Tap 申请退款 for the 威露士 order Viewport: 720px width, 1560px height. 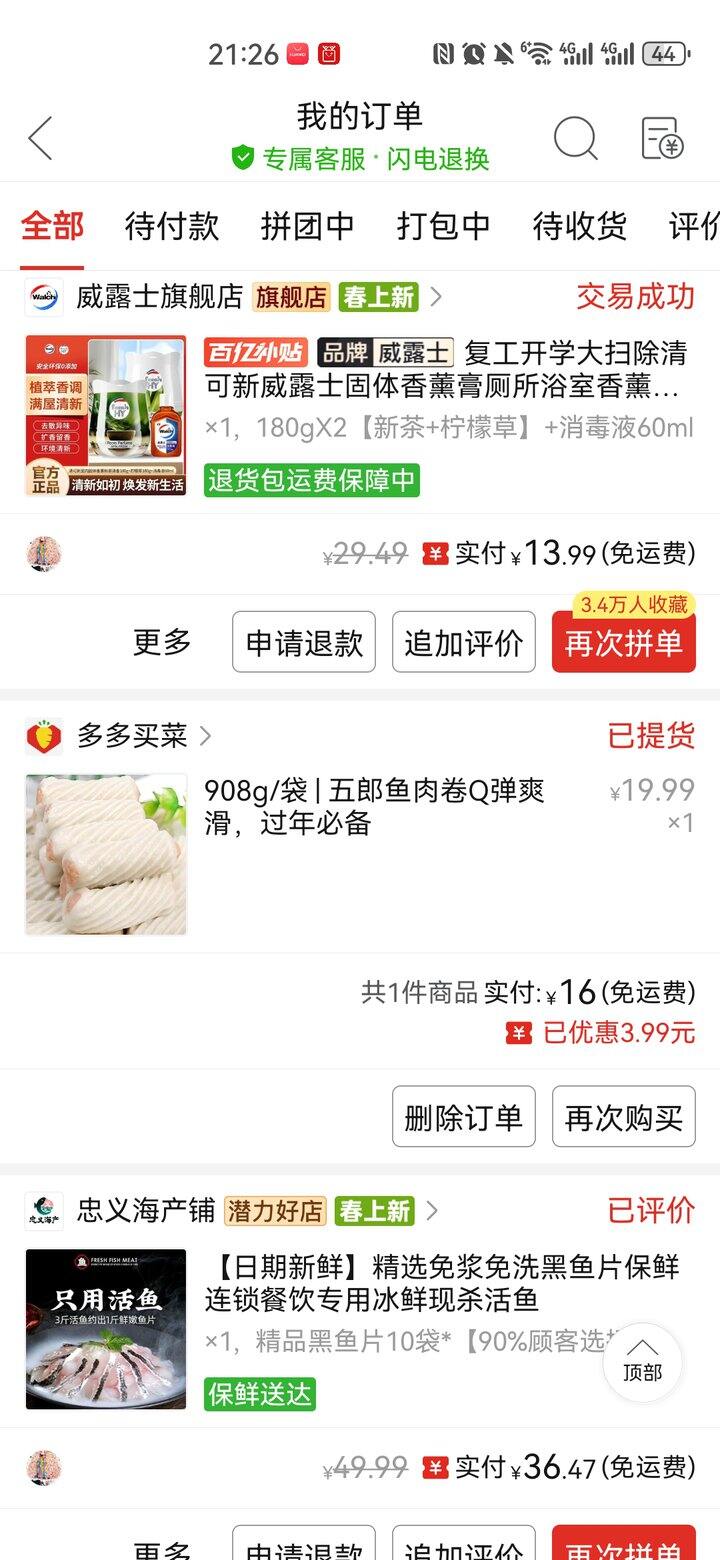[x=304, y=643]
